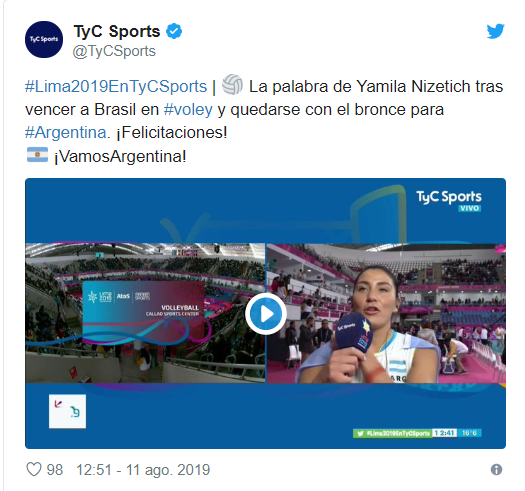Viewport: 525px width, 491px height.
Task: Open the @TyCSports handle link
Action: tap(114, 51)
